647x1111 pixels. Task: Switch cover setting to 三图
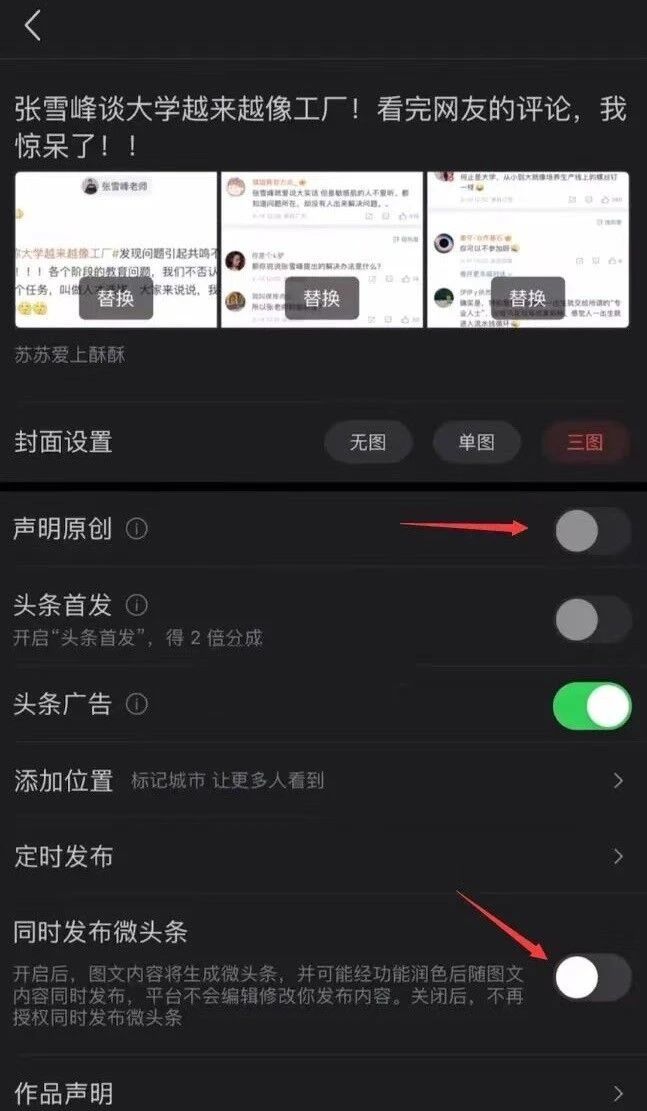[585, 442]
